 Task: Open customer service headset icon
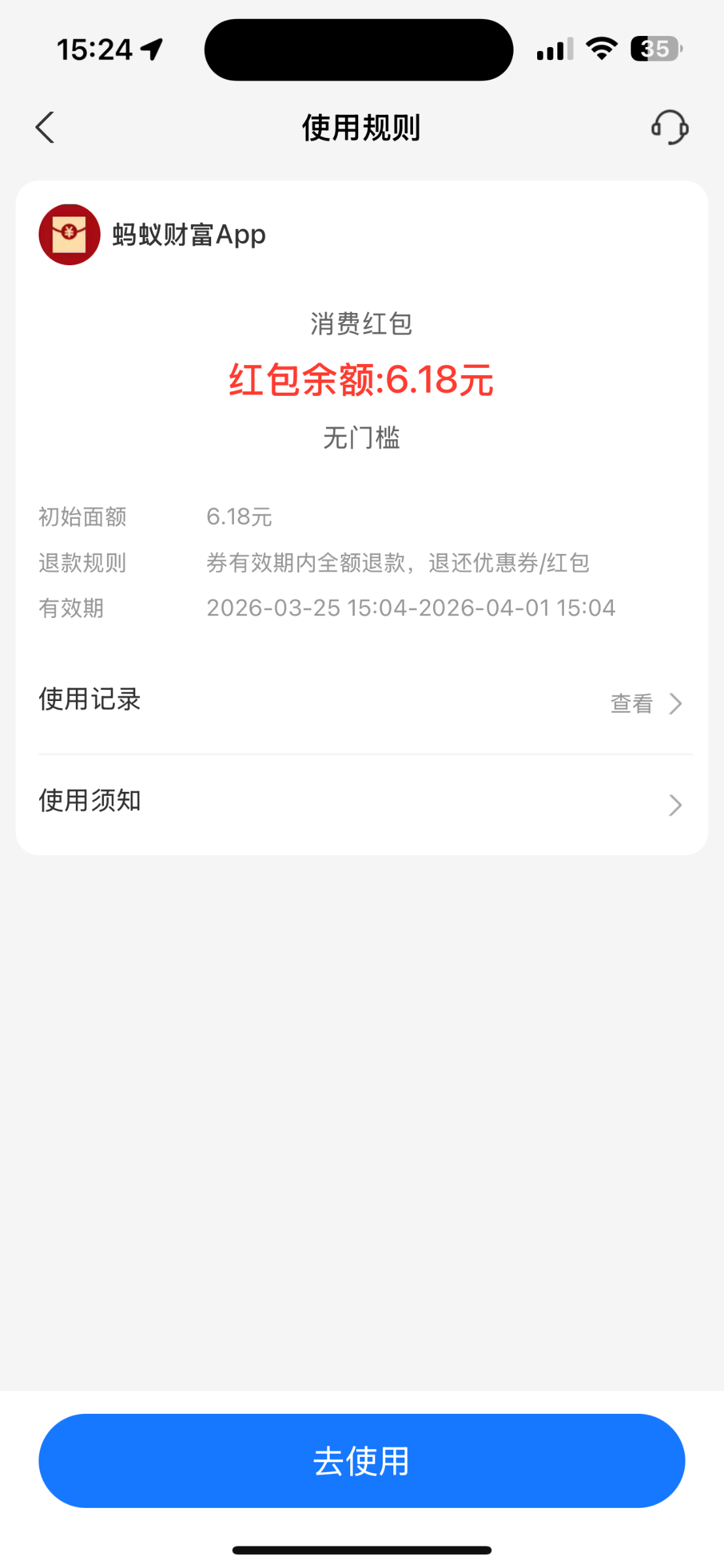pos(670,127)
